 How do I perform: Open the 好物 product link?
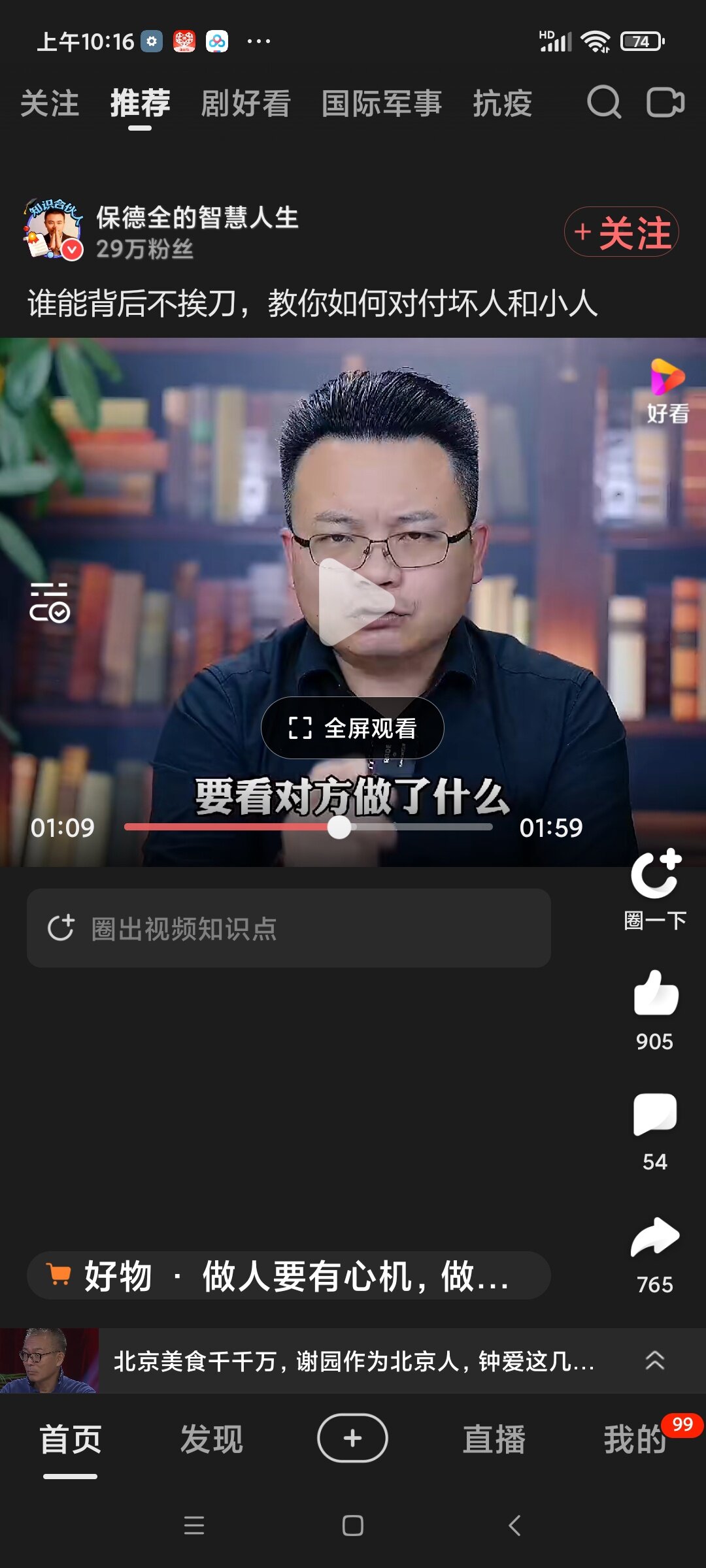(x=289, y=1275)
